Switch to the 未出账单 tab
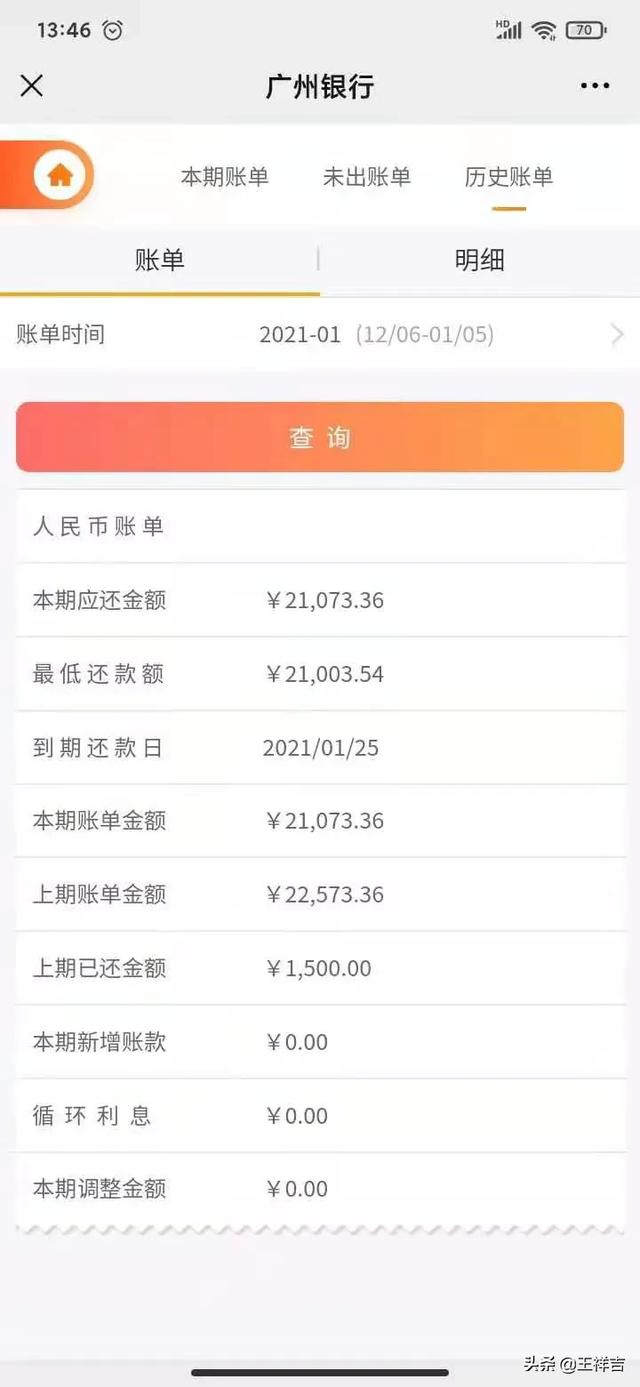 point(367,177)
